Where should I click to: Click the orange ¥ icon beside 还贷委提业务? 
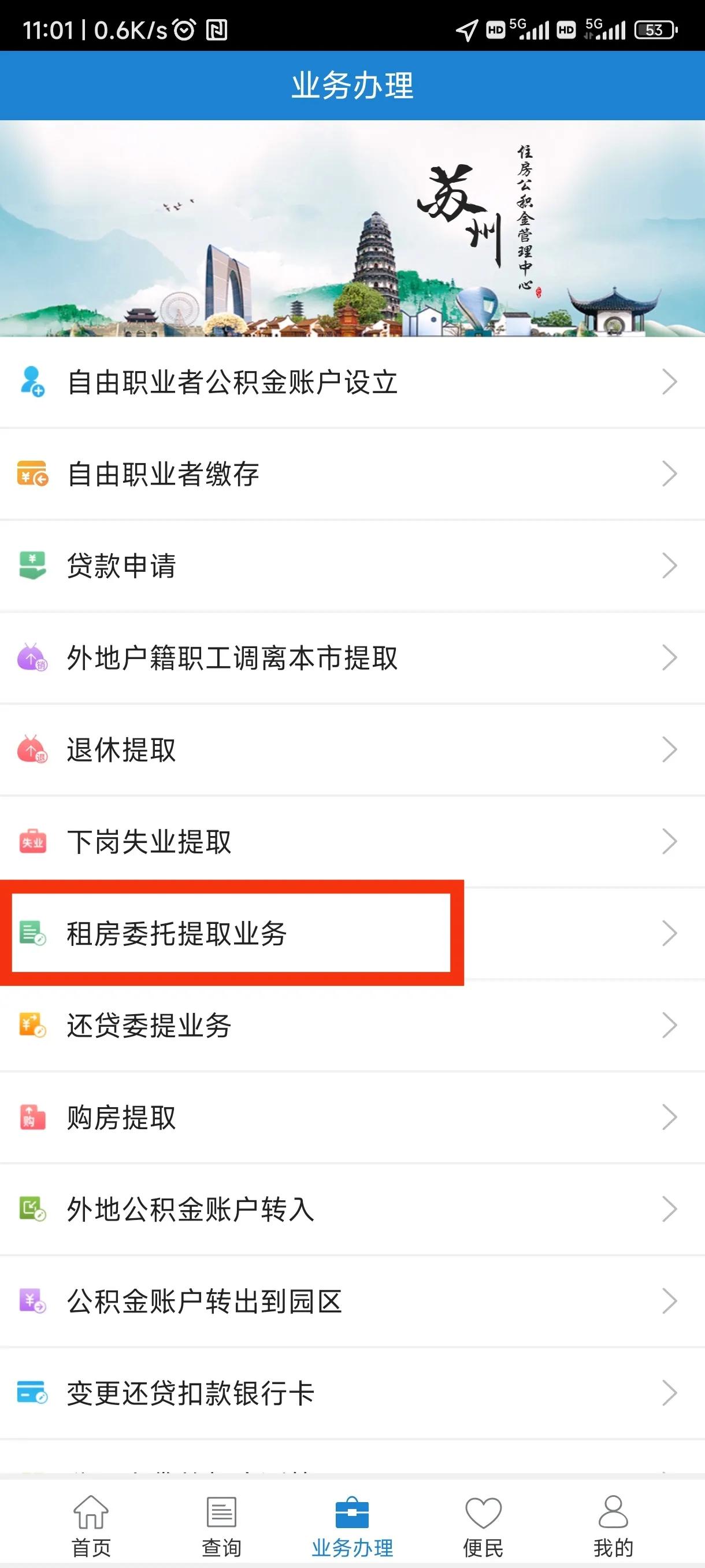tap(32, 1026)
